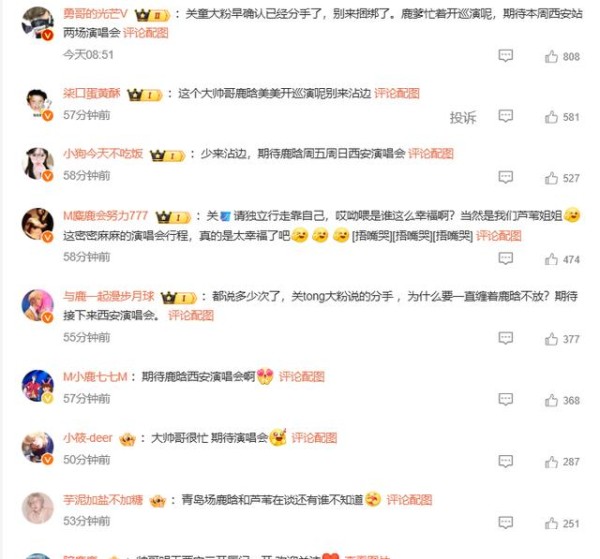Open 小狗今天不吃饭's avatar
This screenshot has width=600, height=559.
38,163
